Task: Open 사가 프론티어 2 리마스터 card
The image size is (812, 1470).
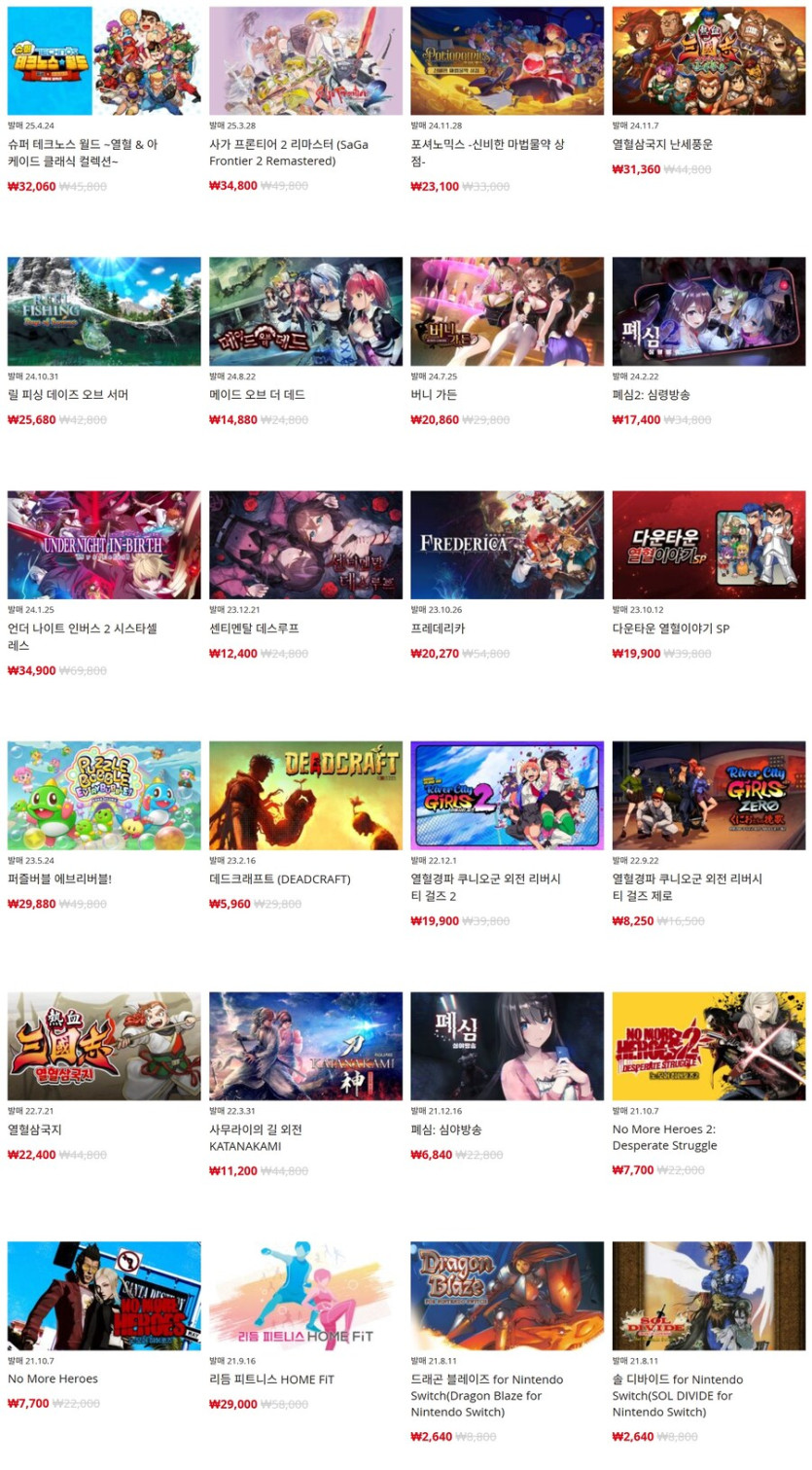Action: click(305, 61)
